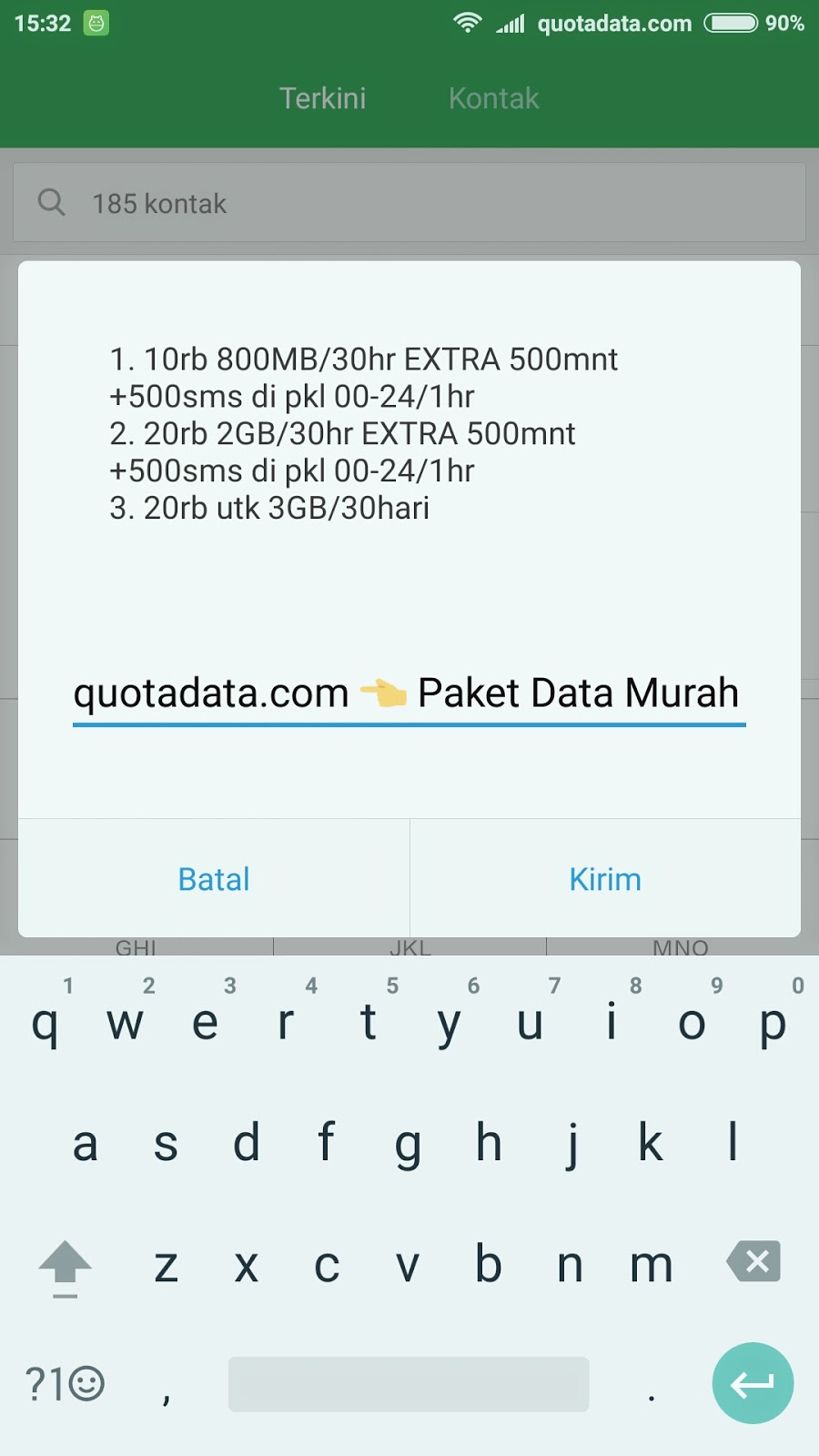819x1456 pixels.
Task: Tap the shift key on keyboard
Action: [x=66, y=1266]
